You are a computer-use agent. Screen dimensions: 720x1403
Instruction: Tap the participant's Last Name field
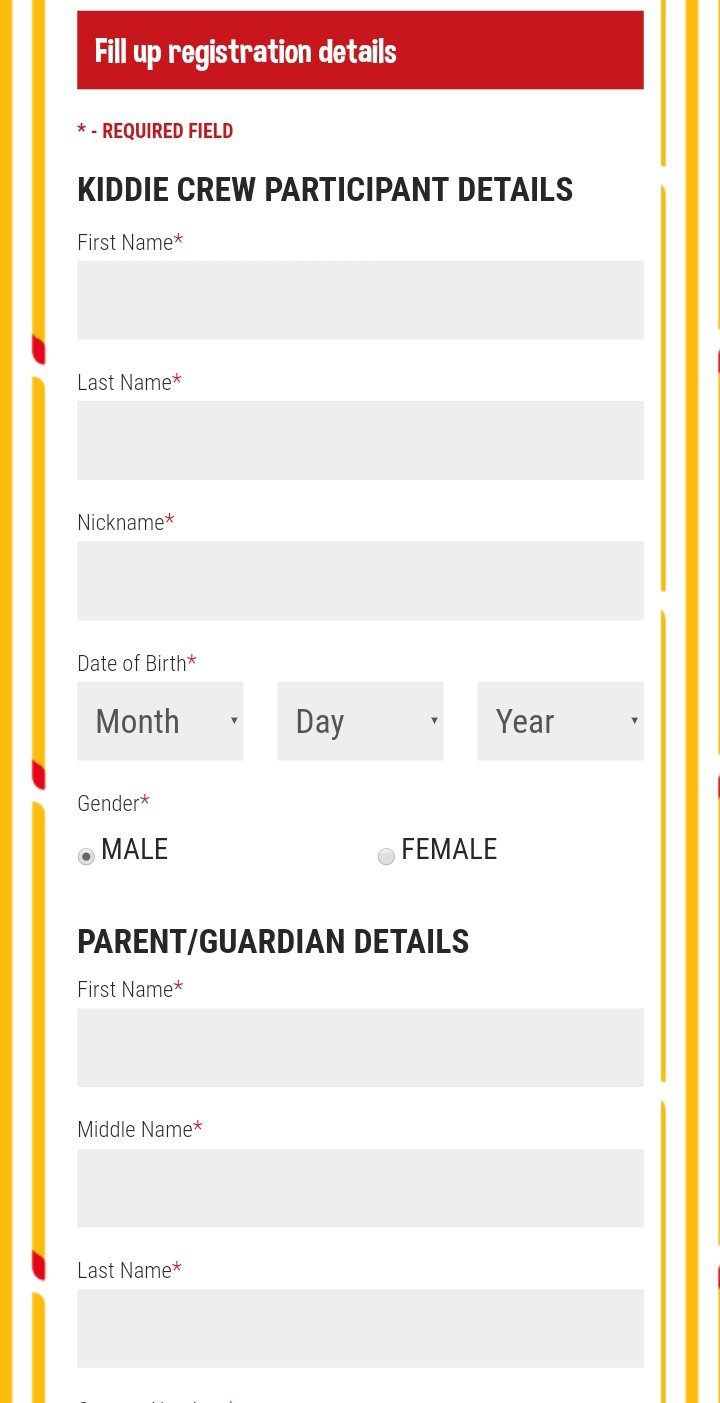tap(360, 440)
